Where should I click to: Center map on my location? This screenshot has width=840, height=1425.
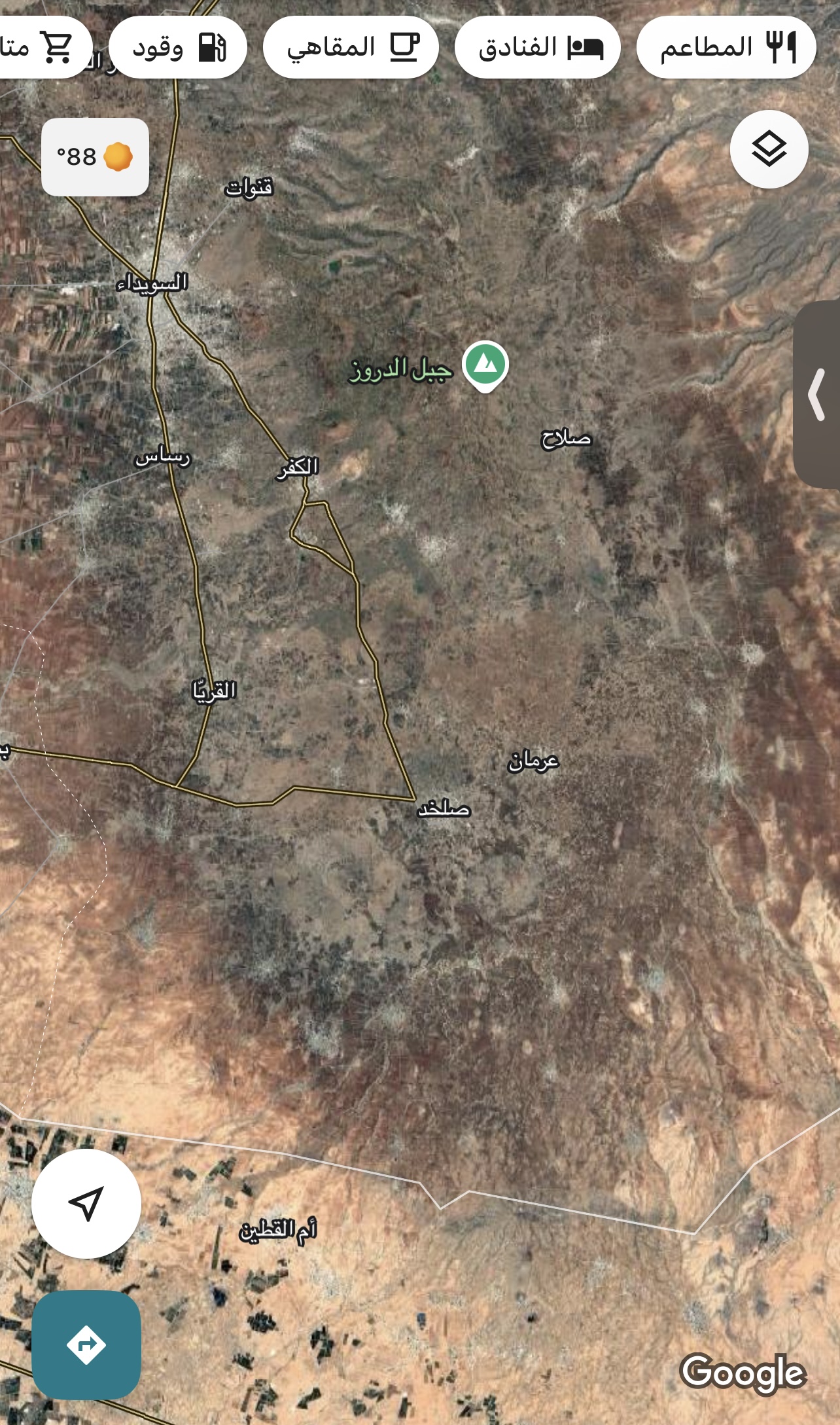[86, 1203]
